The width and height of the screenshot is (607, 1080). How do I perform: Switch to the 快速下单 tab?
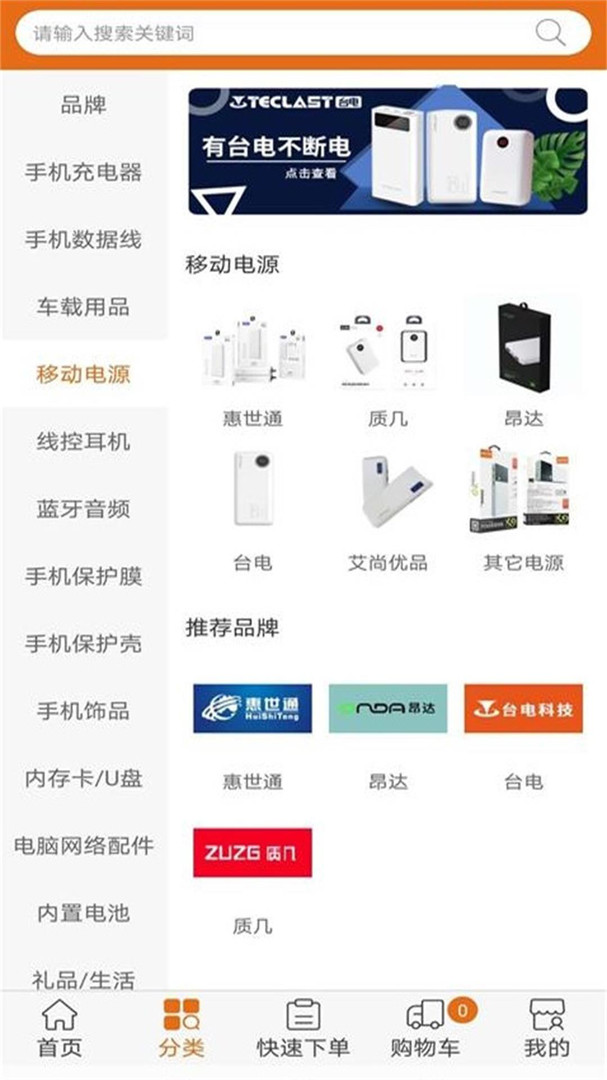click(x=303, y=1028)
